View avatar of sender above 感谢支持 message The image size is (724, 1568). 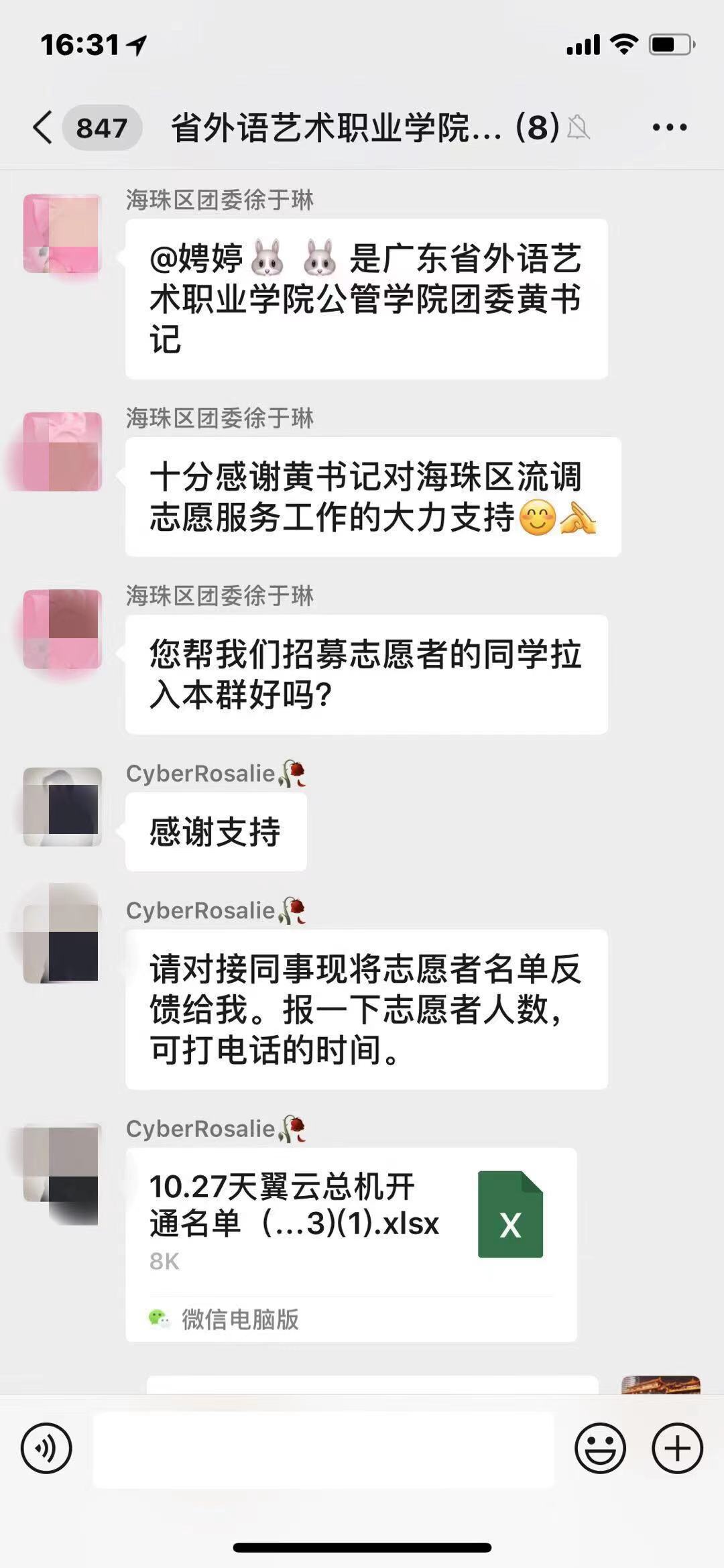tap(62, 806)
